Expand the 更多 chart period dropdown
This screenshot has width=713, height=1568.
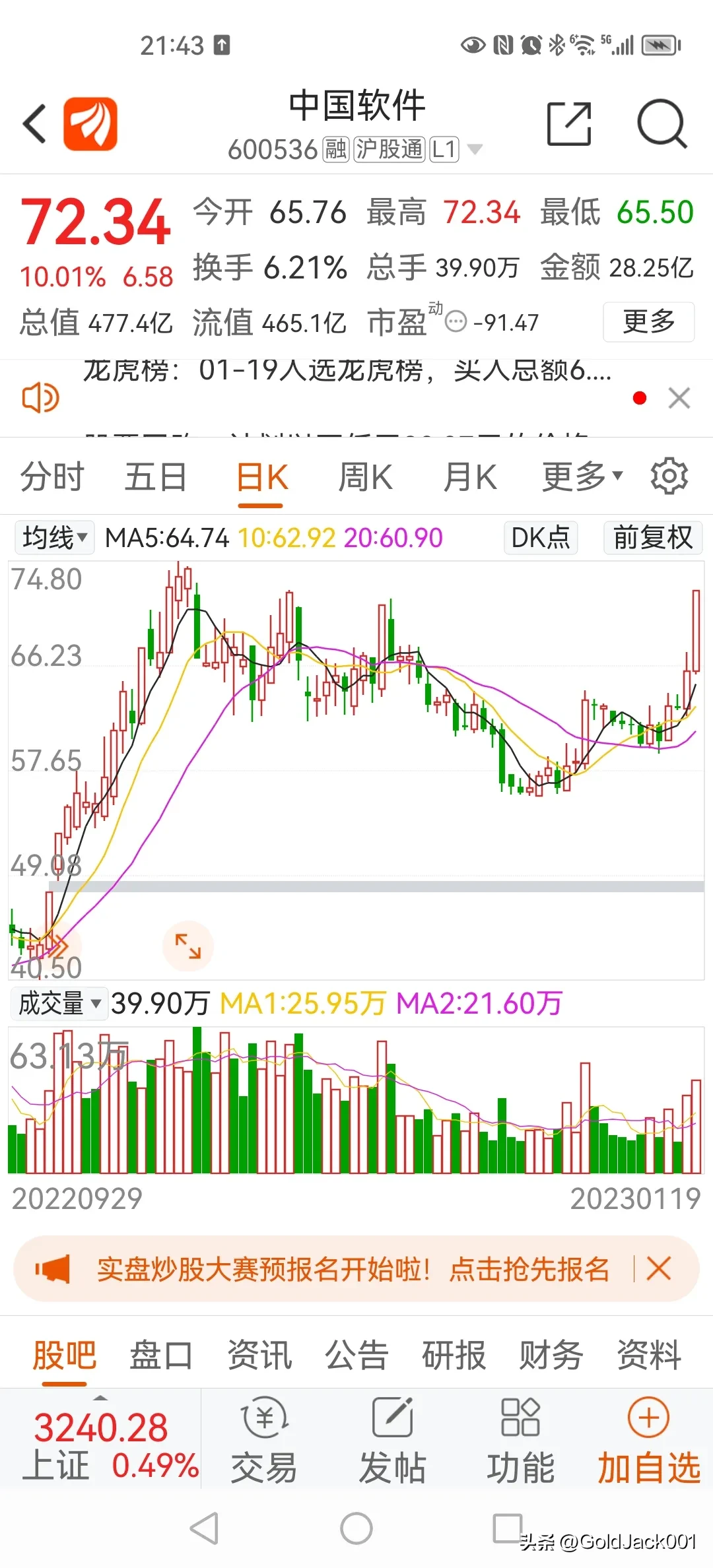582,477
